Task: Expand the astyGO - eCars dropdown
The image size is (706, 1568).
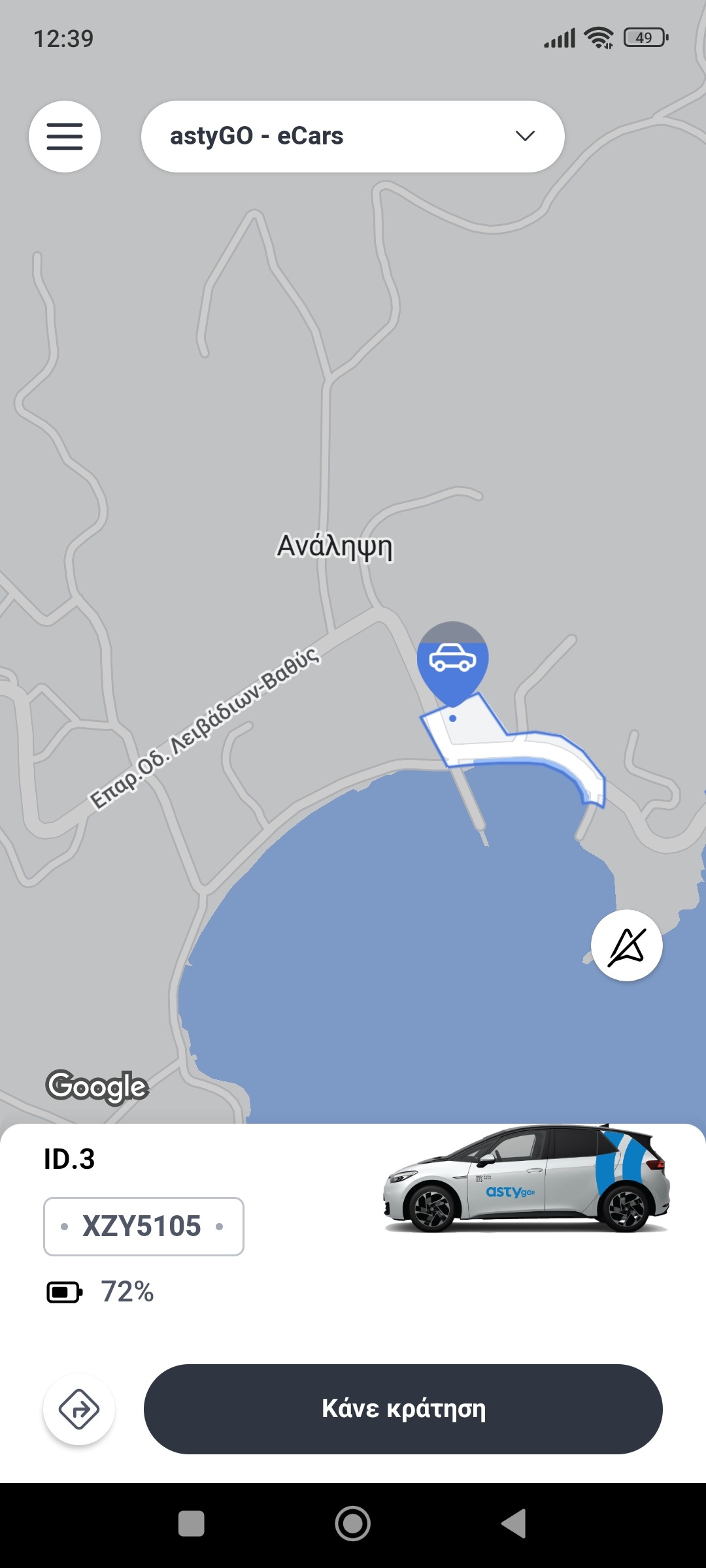Action: [352, 137]
